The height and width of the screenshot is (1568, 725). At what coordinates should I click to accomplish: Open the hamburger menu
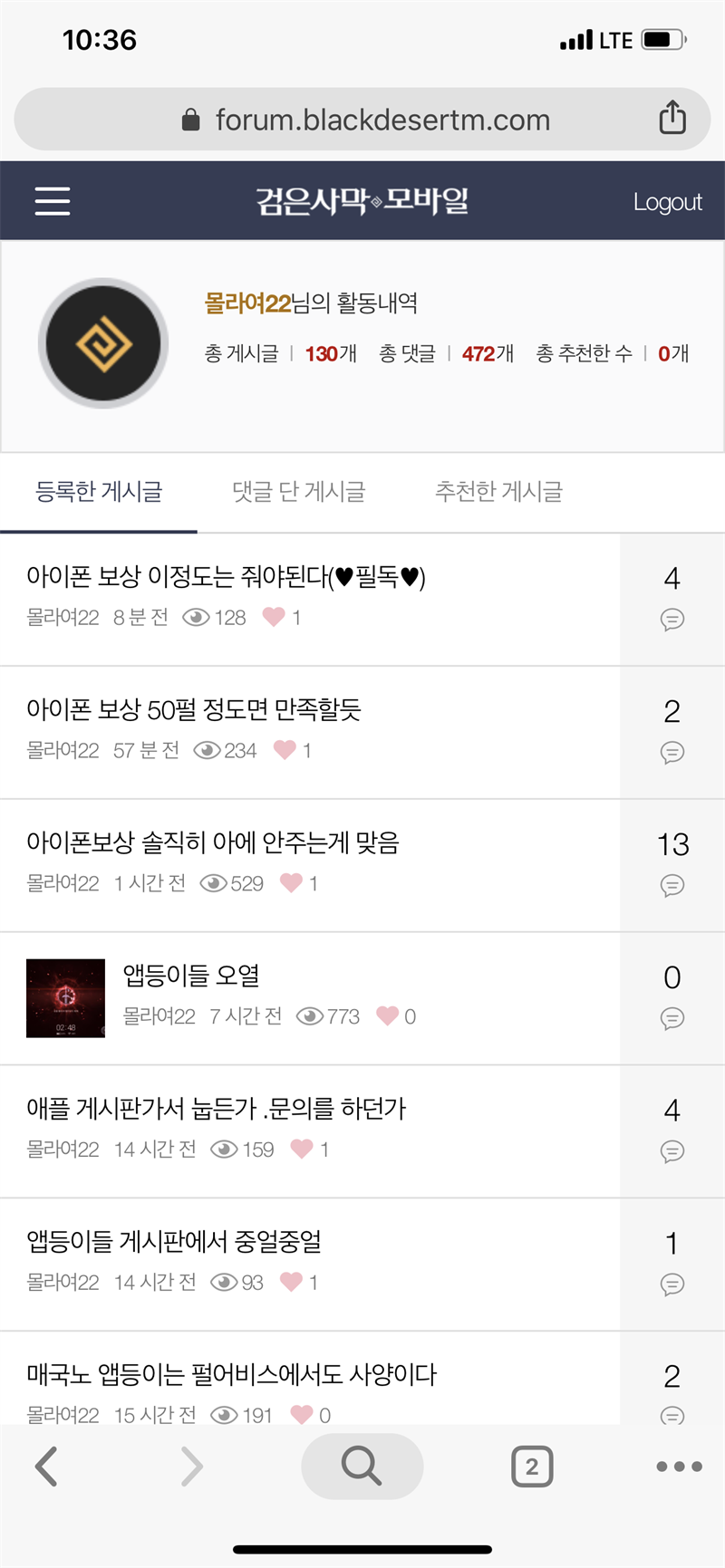(53, 201)
